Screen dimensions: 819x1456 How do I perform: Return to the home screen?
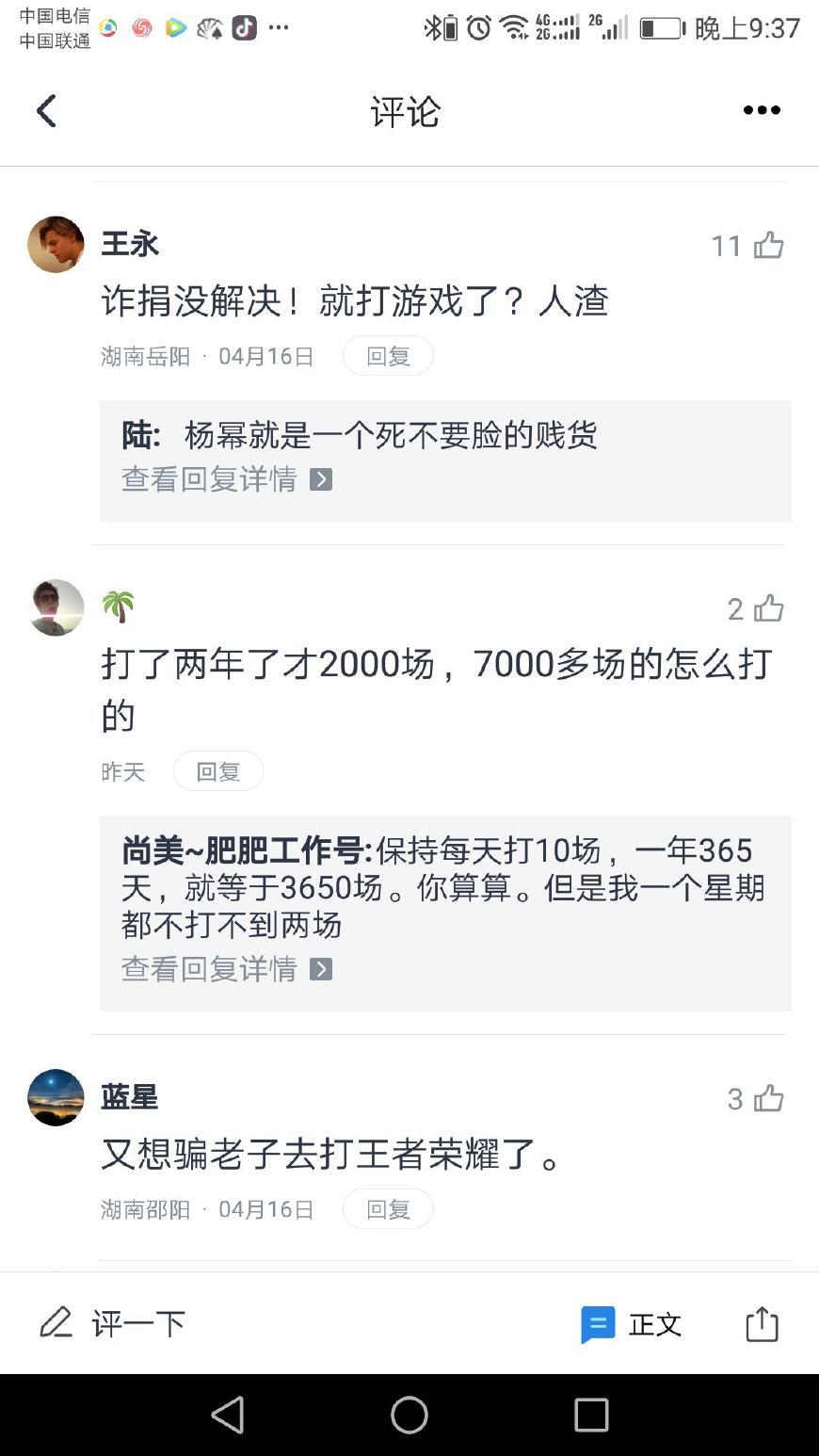pos(409,1415)
